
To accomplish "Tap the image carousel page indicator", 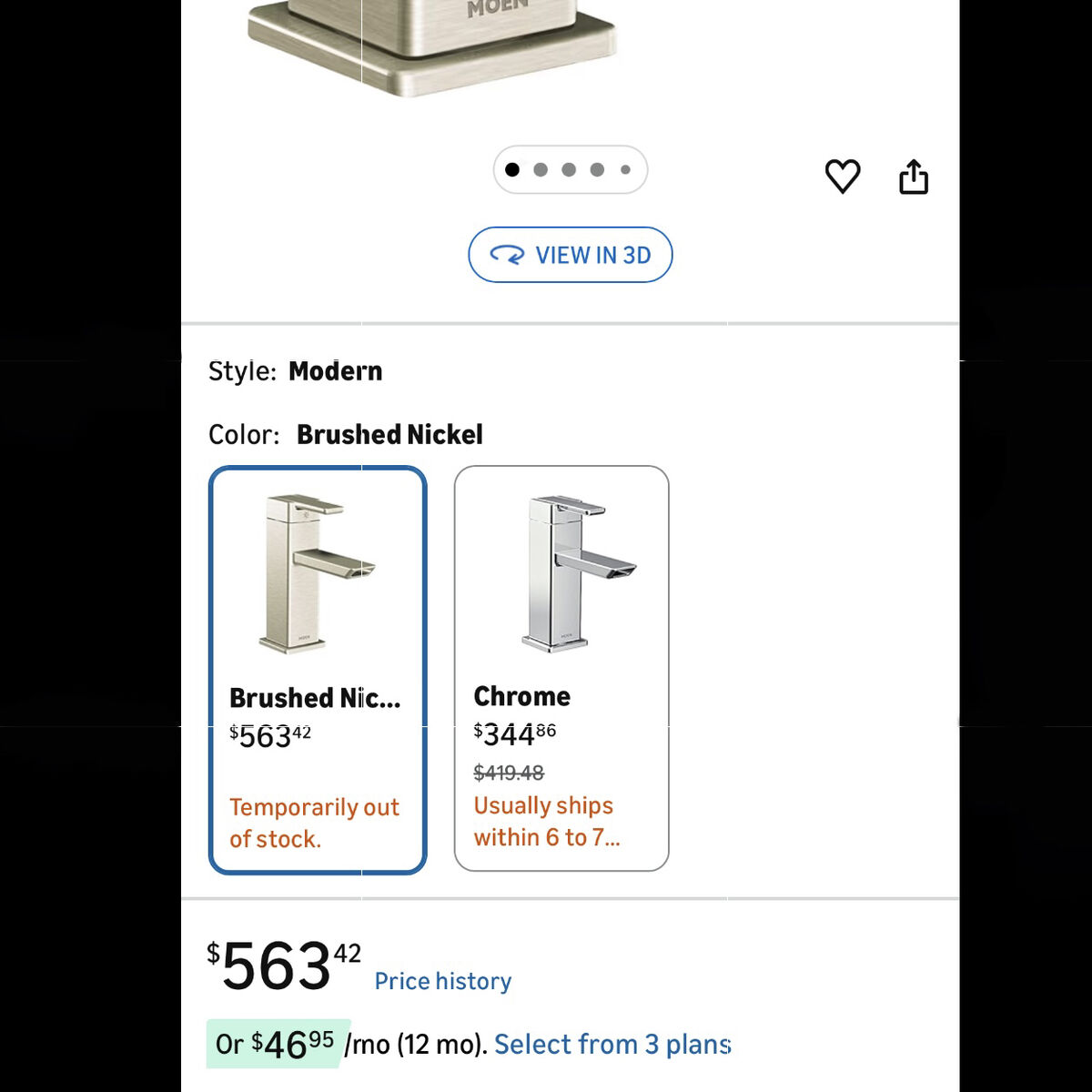I will [x=570, y=169].
